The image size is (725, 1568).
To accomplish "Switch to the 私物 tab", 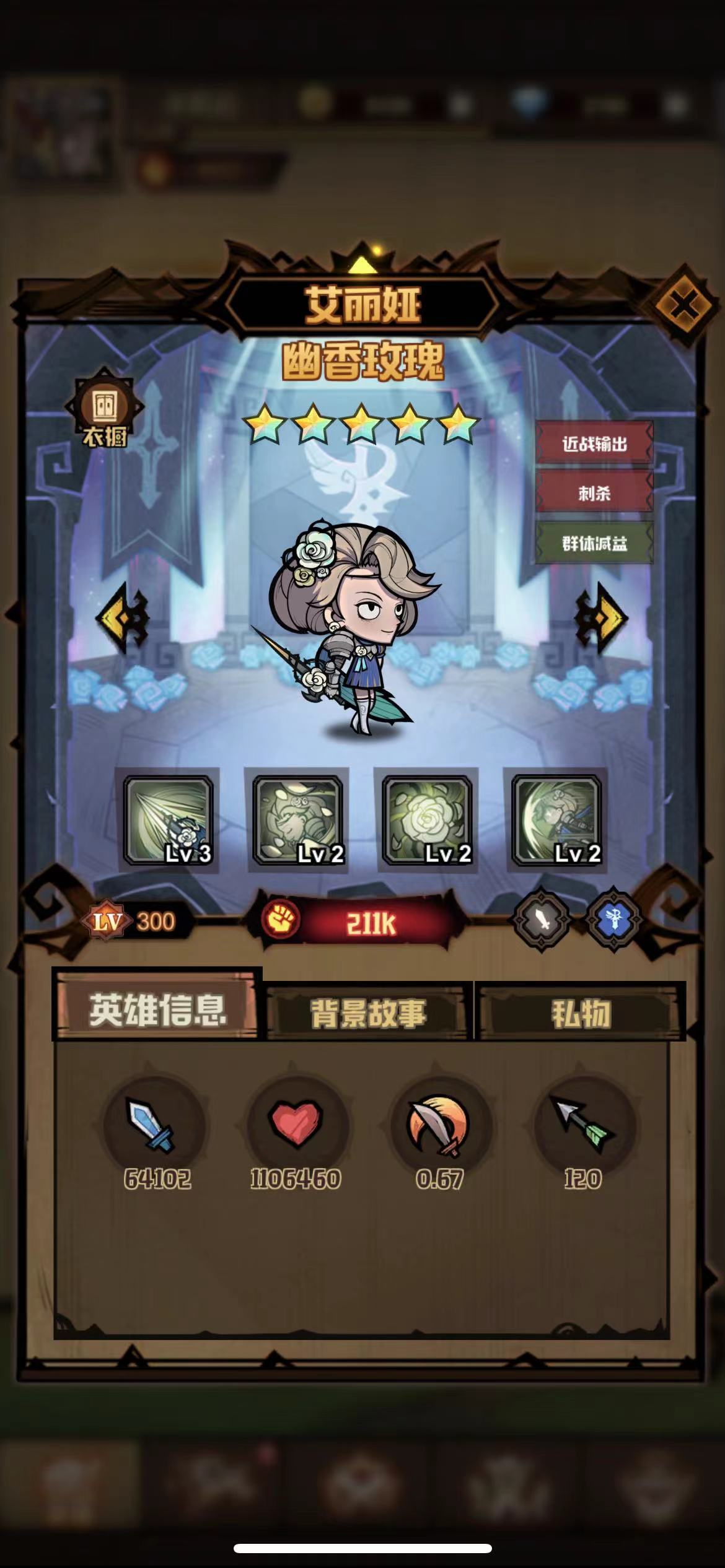I will click(581, 1013).
